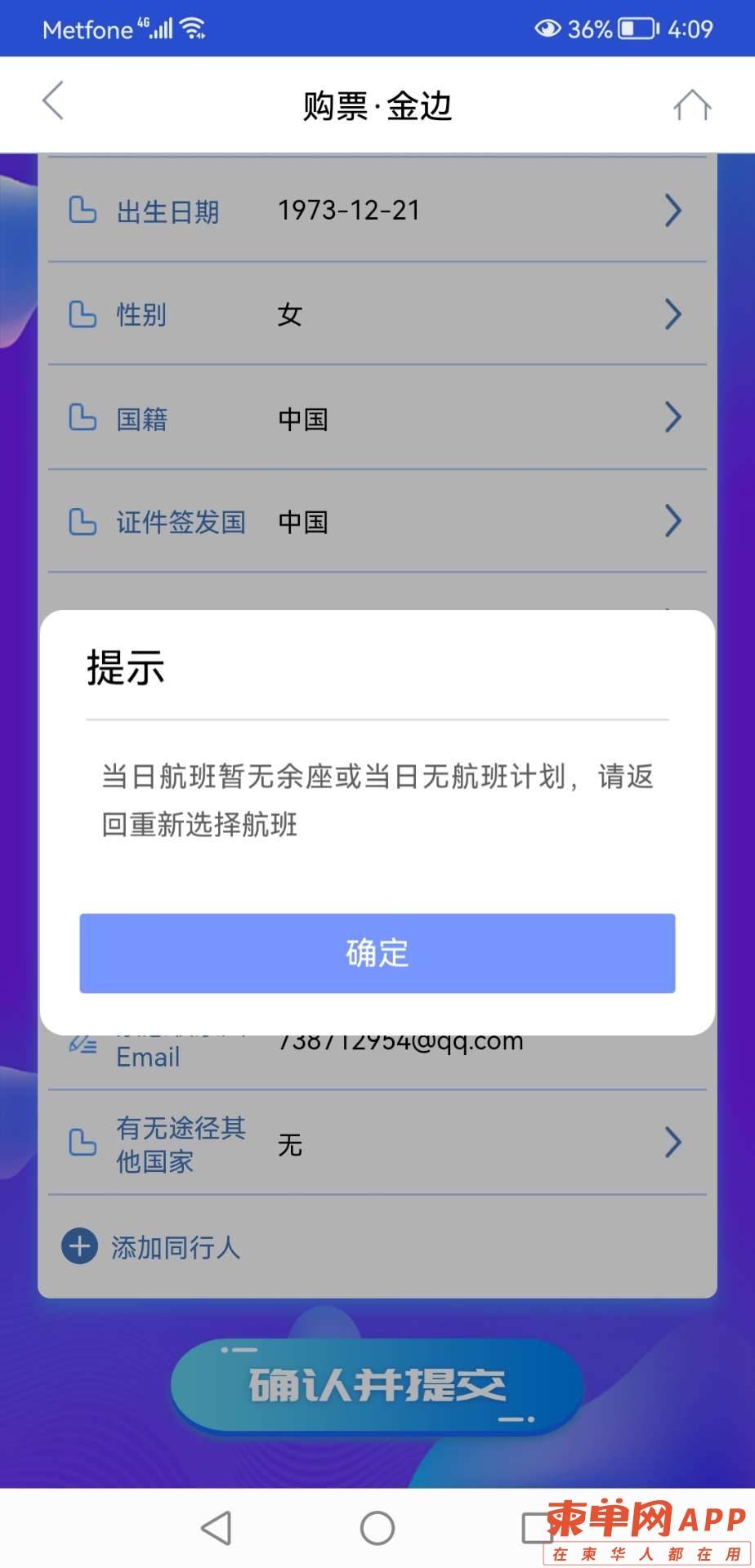Screen dimensions: 755x1568
Task: Go to the system home screen
Action: (x=377, y=1527)
